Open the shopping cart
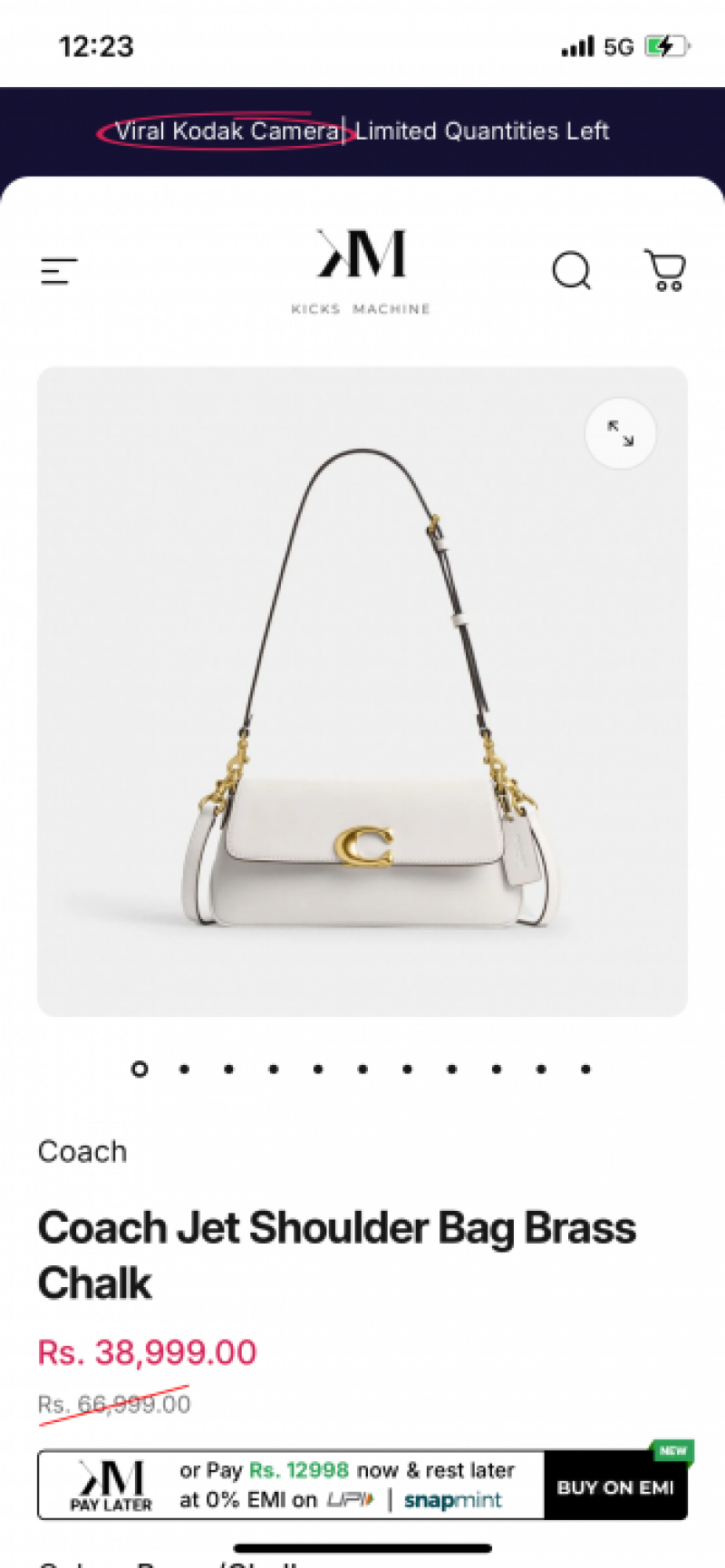The image size is (725, 1568). pyautogui.click(x=666, y=270)
